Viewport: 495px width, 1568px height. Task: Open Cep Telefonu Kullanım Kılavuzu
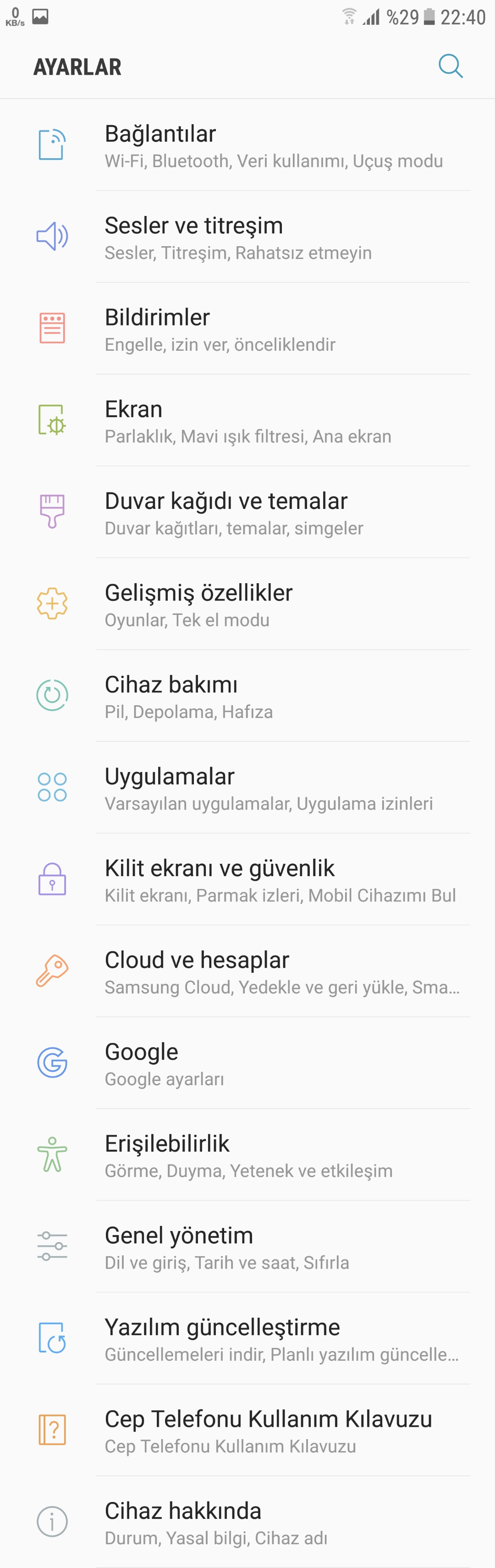[247, 1432]
